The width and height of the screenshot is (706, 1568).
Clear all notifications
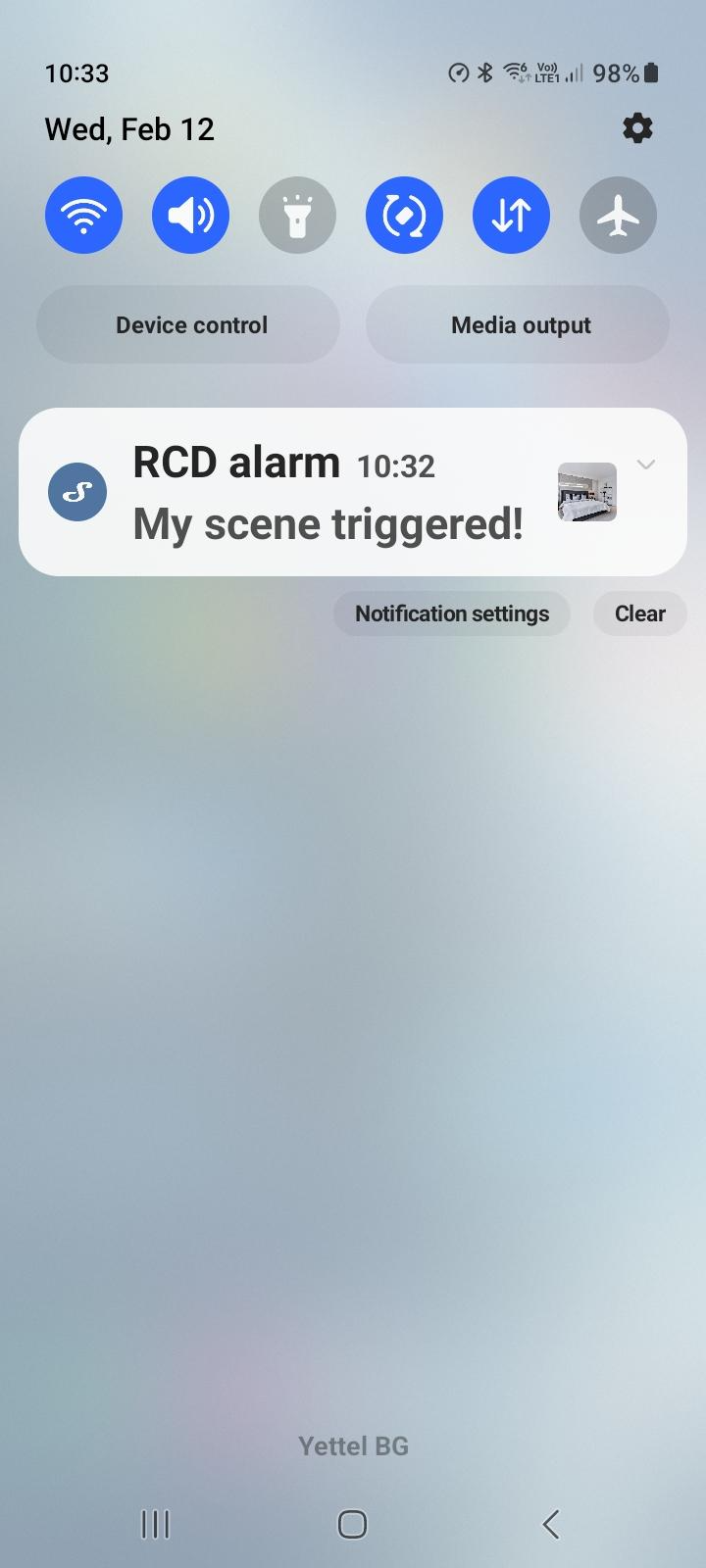(x=639, y=613)
